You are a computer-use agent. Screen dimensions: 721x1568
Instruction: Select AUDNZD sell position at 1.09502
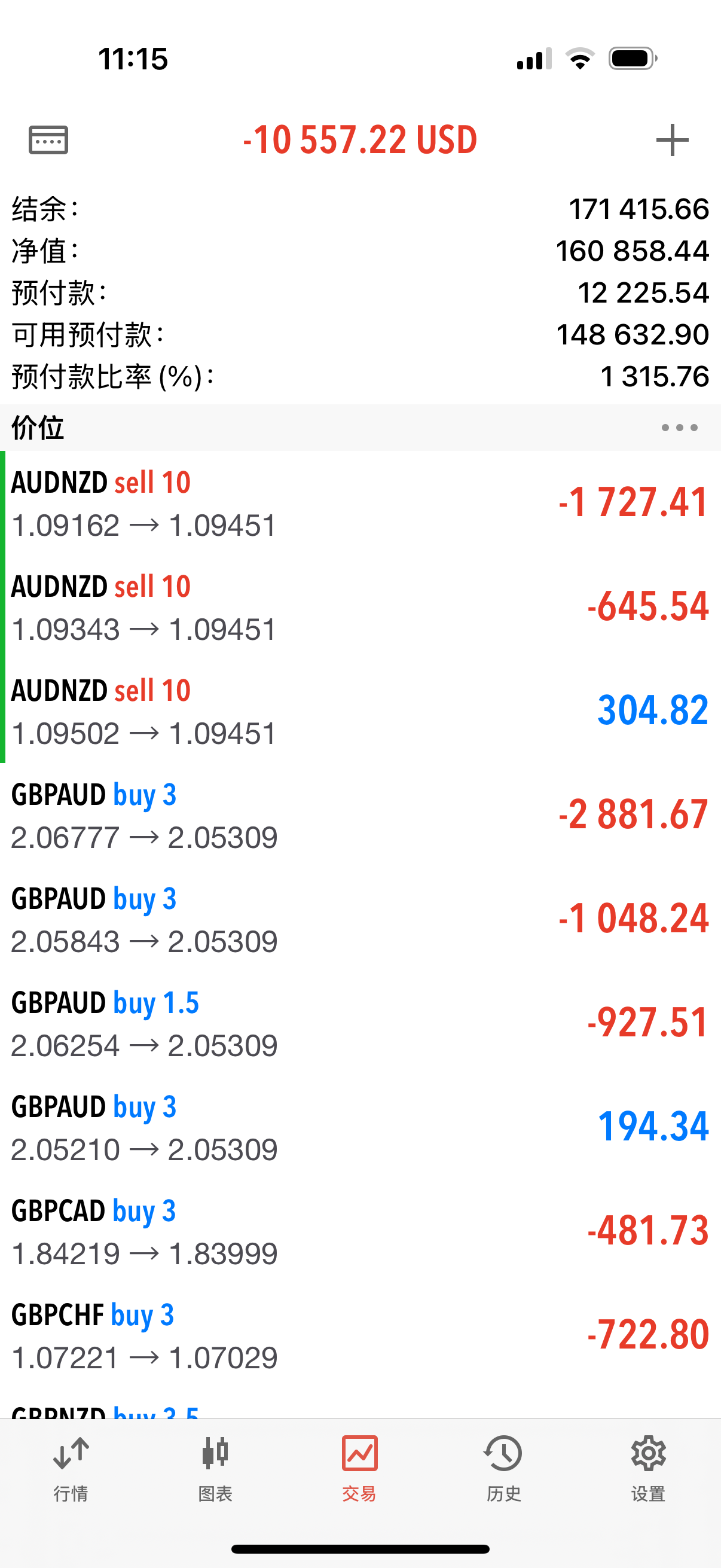360,711
